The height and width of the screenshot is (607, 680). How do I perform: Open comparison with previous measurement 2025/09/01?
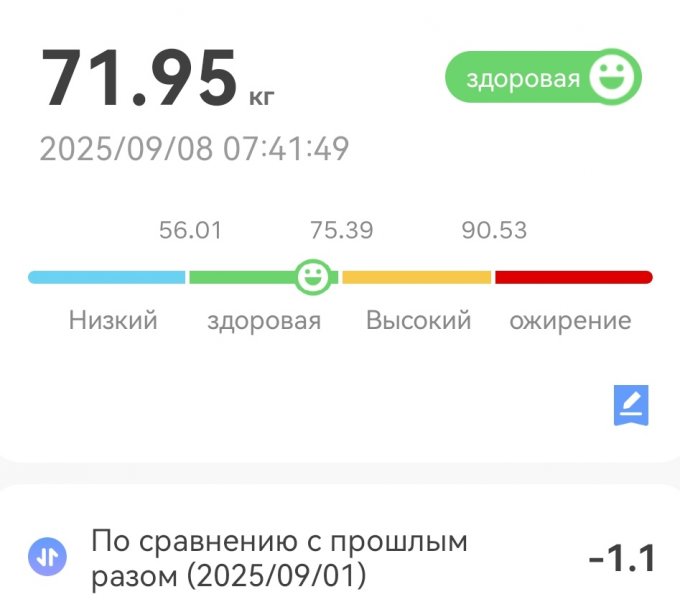pyautogui.click(x=340, y=559)
